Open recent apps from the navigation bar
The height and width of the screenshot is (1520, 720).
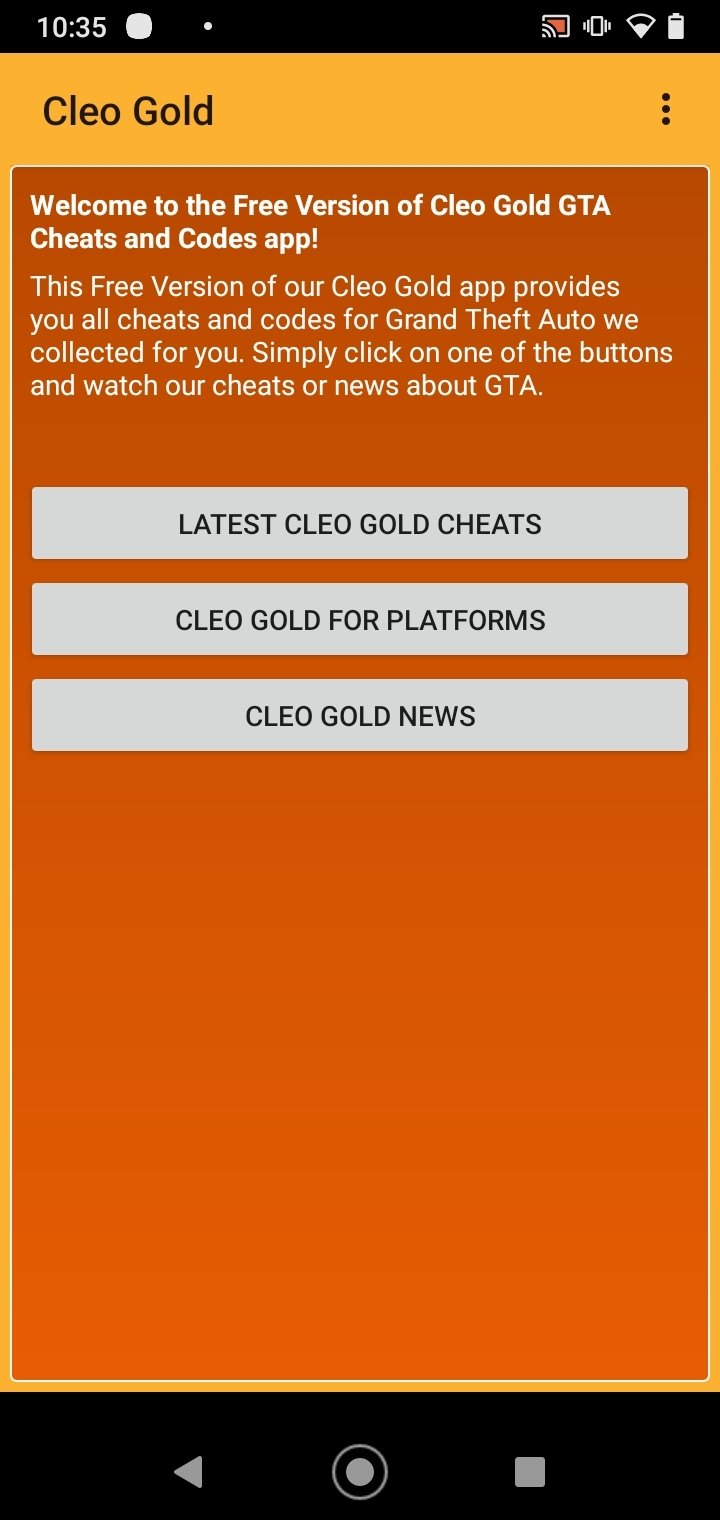click(x=529, y=1471)
